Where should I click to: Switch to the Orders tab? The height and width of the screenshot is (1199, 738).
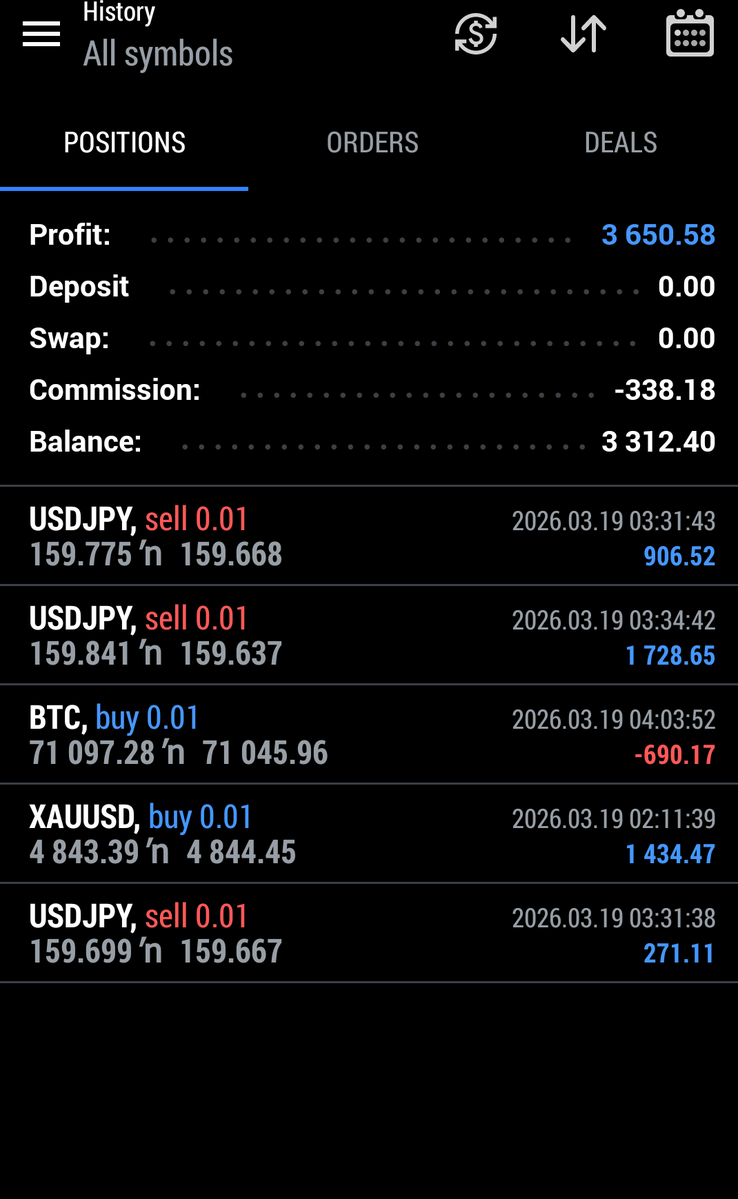point(372,143)
